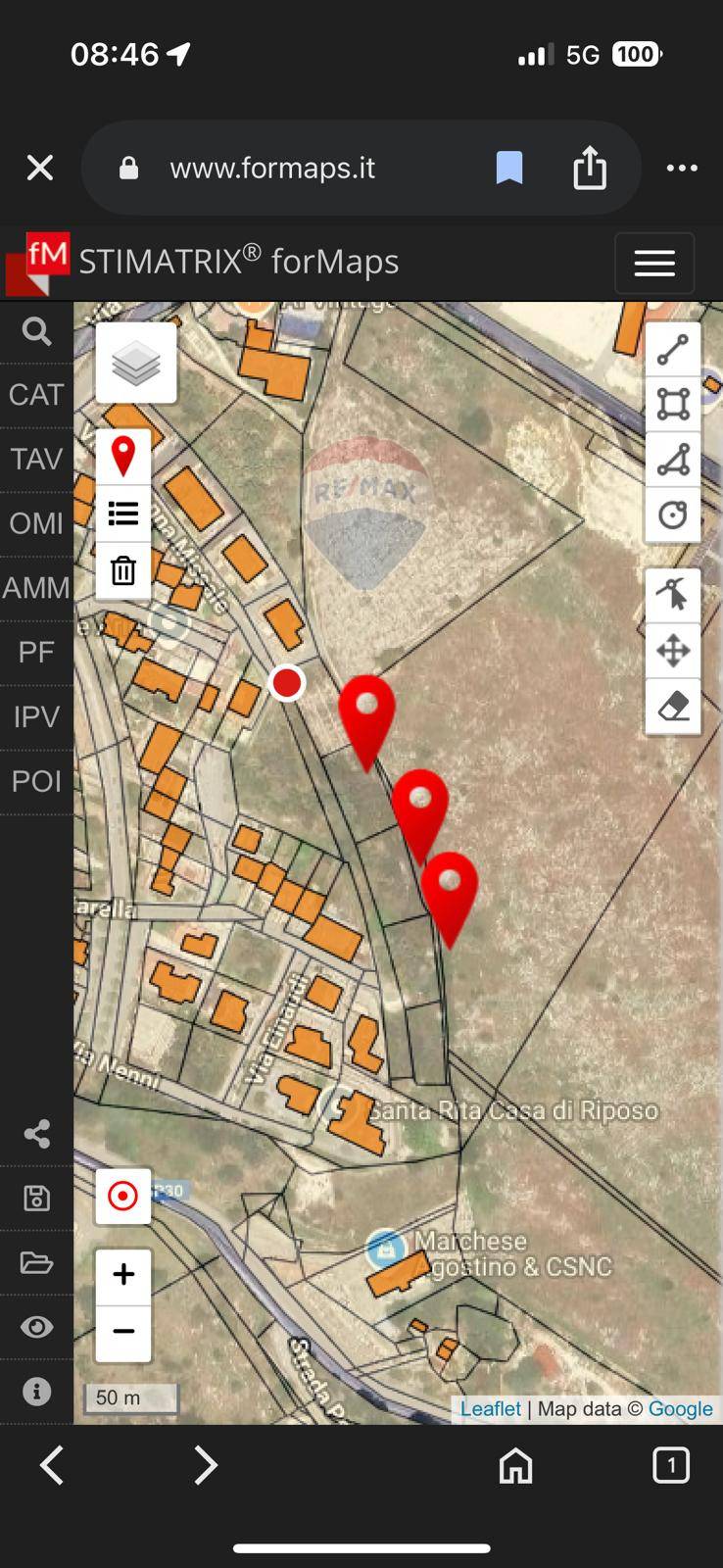Open the browser overflow menu
723x1568 pixels.
(681, 169)
